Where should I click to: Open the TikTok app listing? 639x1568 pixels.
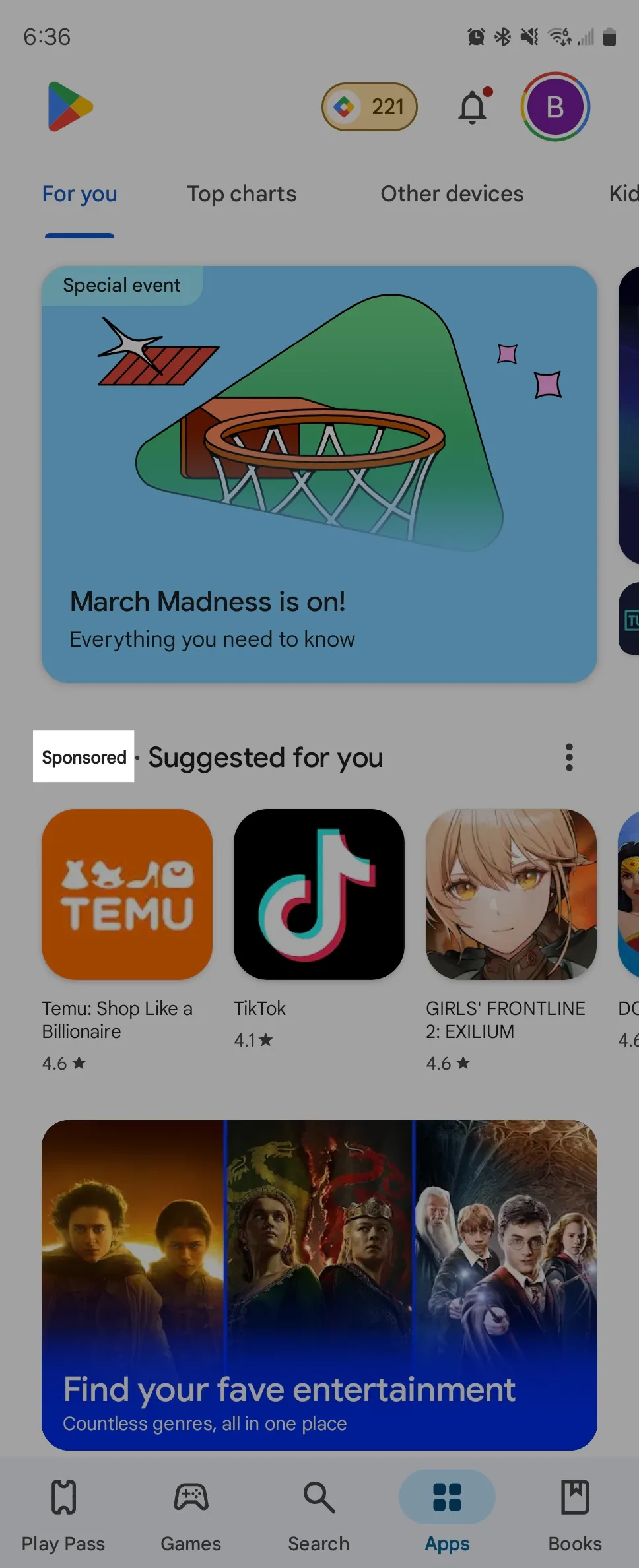click(x=319, y=894)
